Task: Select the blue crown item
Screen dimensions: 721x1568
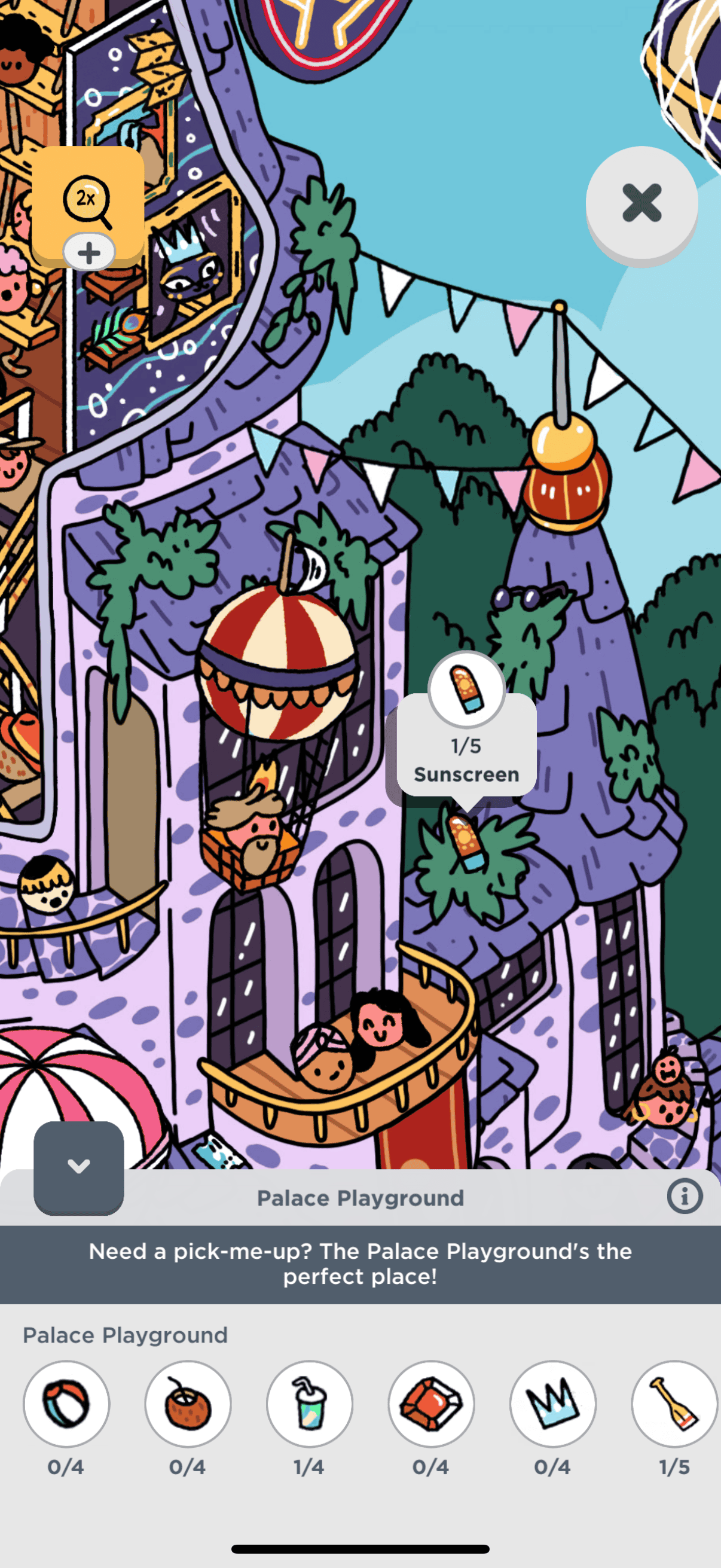Action: [552, 1404]
